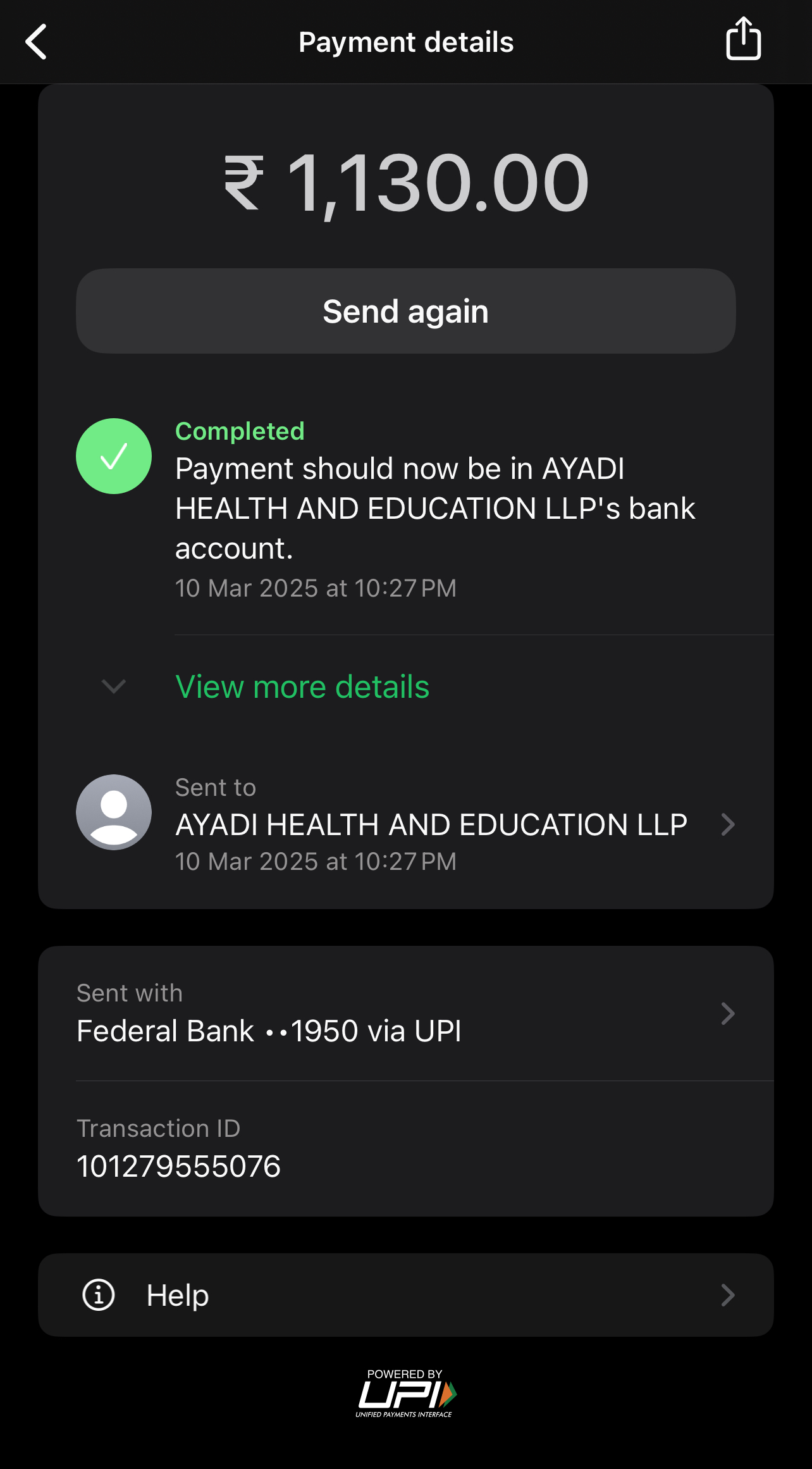812x1469 pixels.
Task: Share this payment receipt
Action: click(743, 39)
